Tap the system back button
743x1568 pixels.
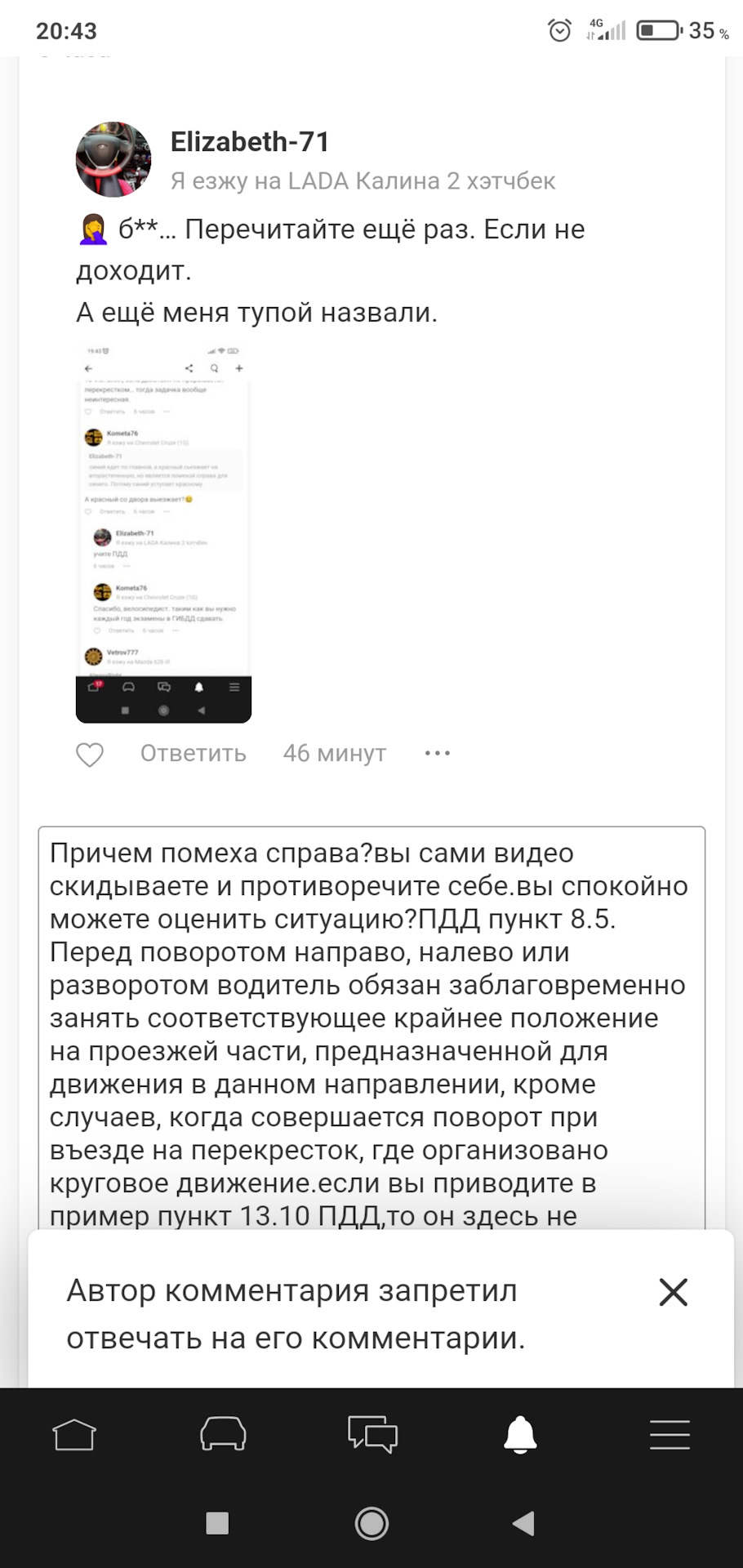[x=523, y=1523]
